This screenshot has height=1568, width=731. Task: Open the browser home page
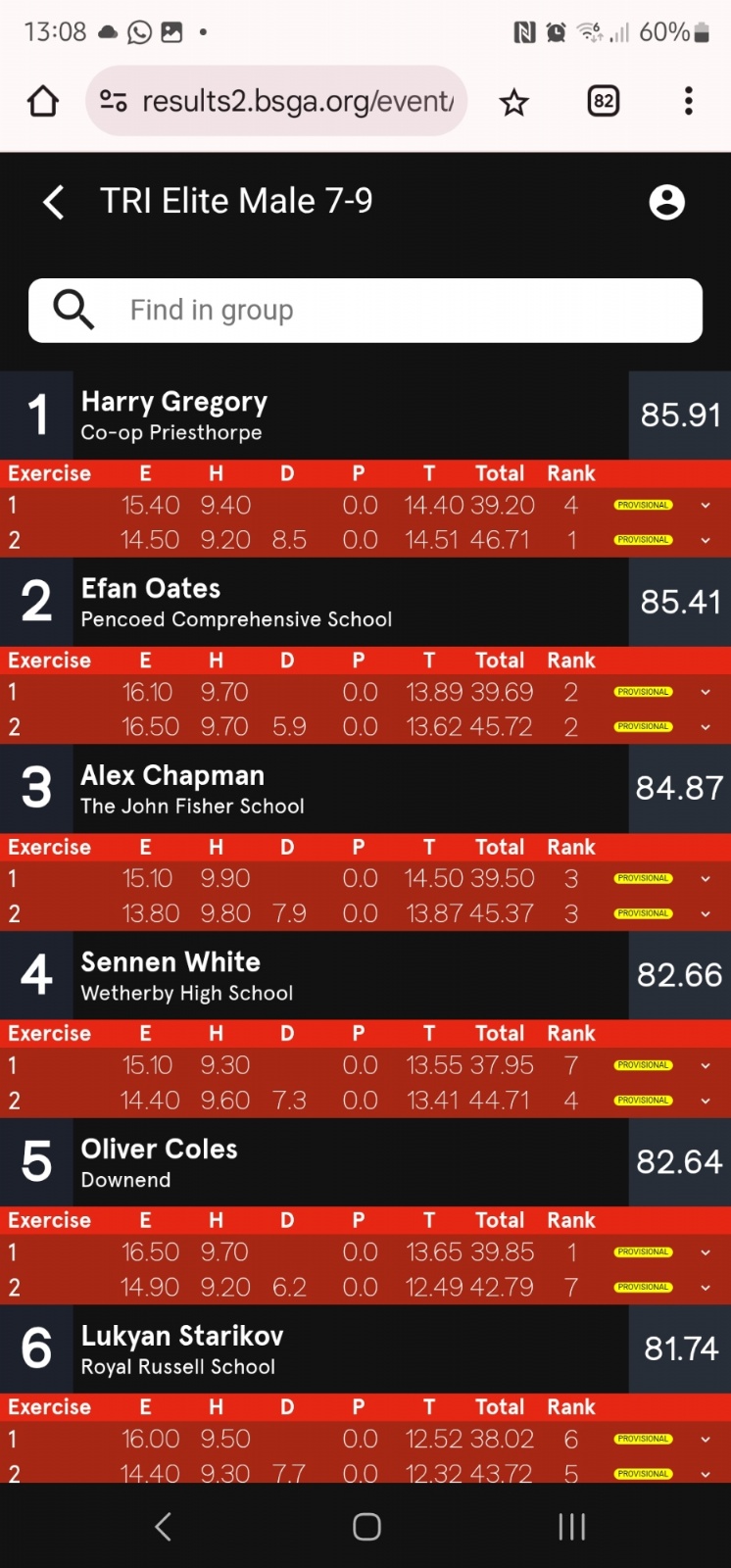coord(43,101)
